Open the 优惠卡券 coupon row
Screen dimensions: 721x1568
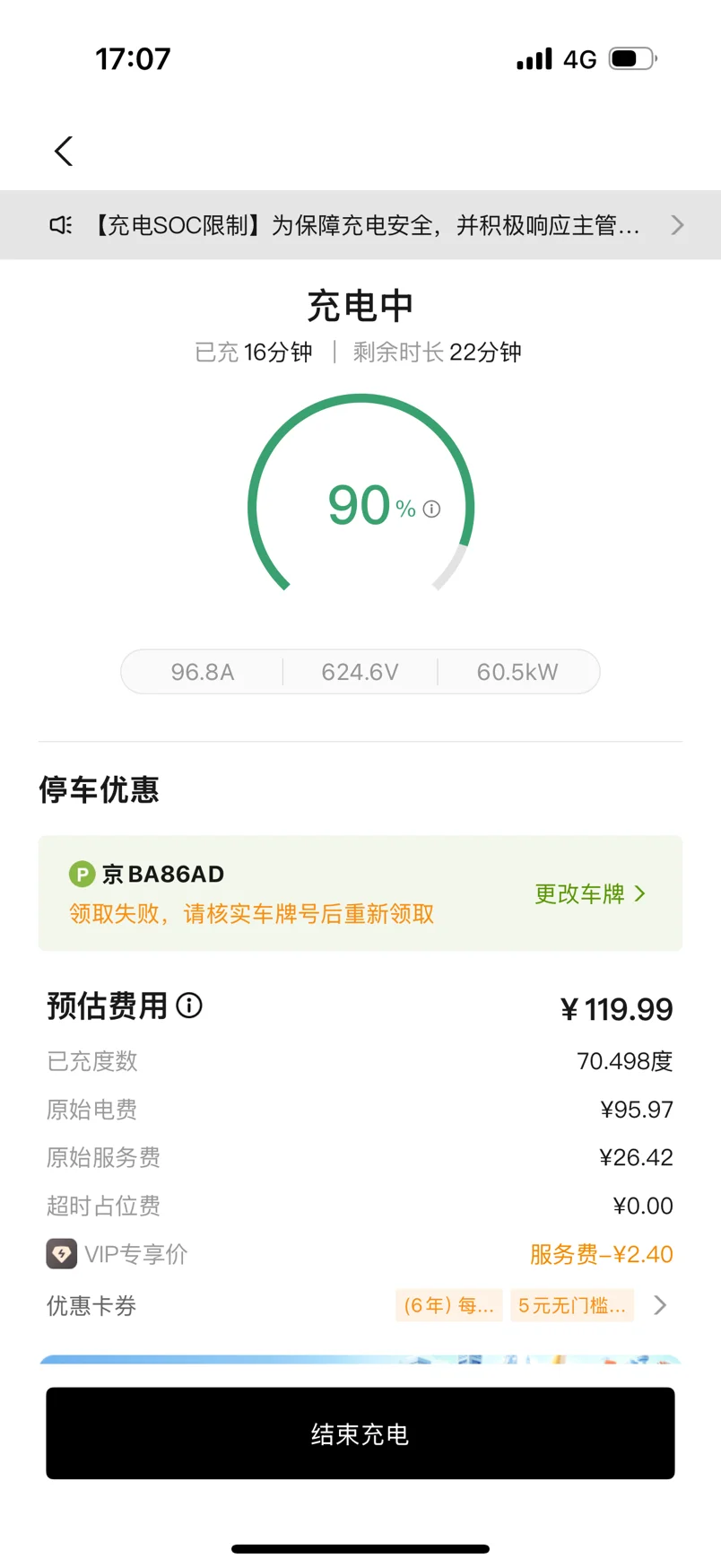coord(360,1305)
